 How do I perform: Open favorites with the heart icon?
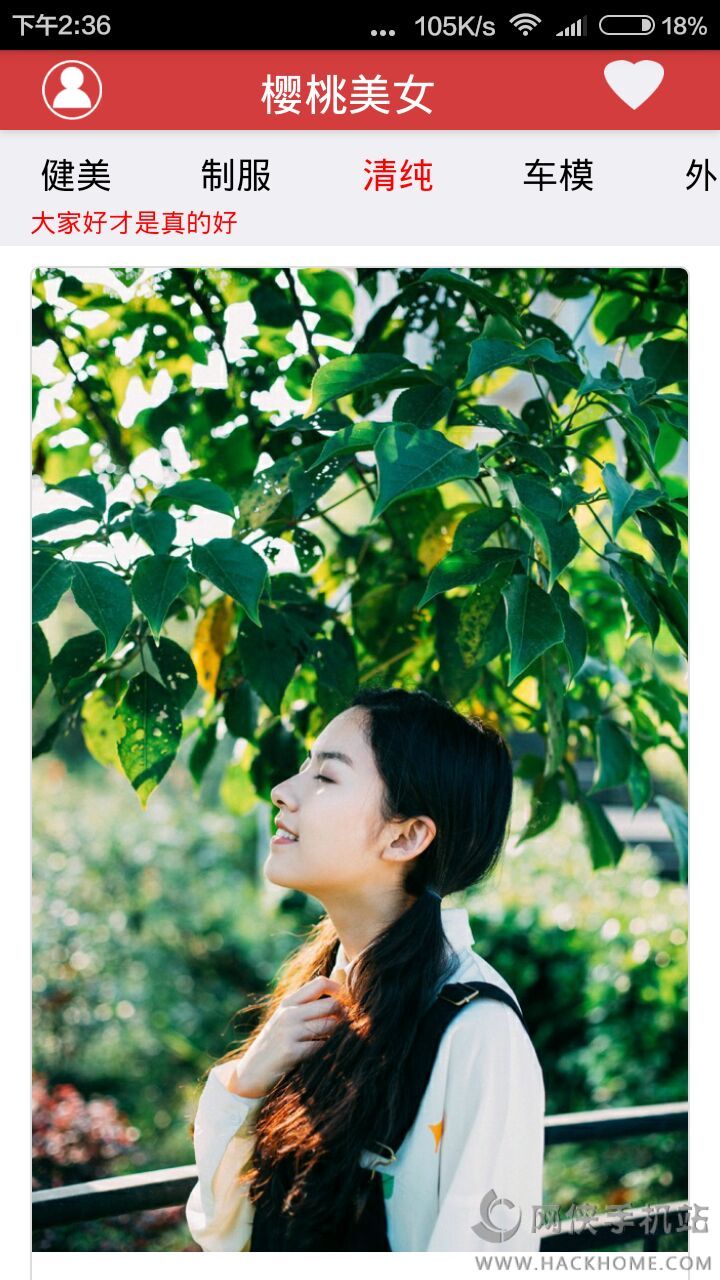pyautogui.click(x=634, y=85)
